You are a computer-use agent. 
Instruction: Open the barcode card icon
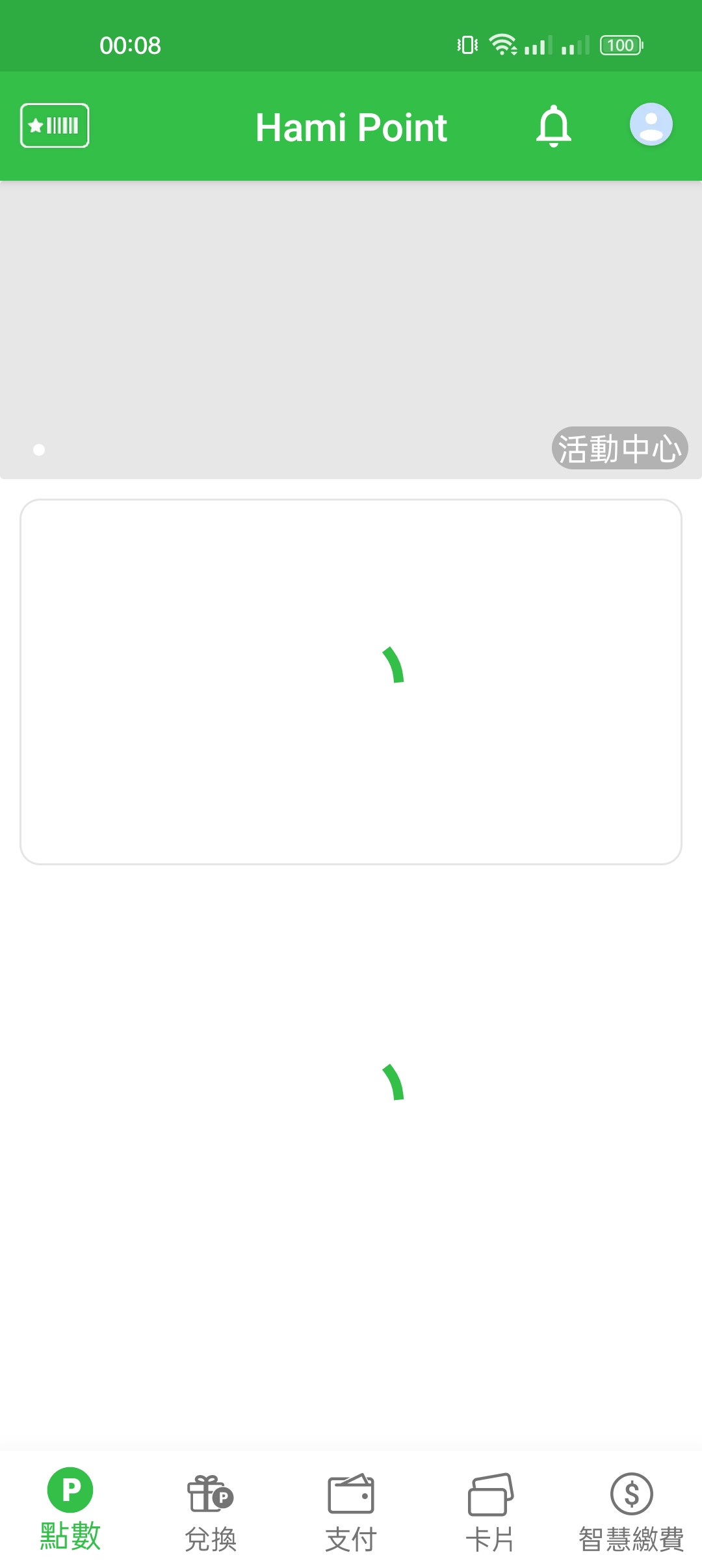point(55,125)
